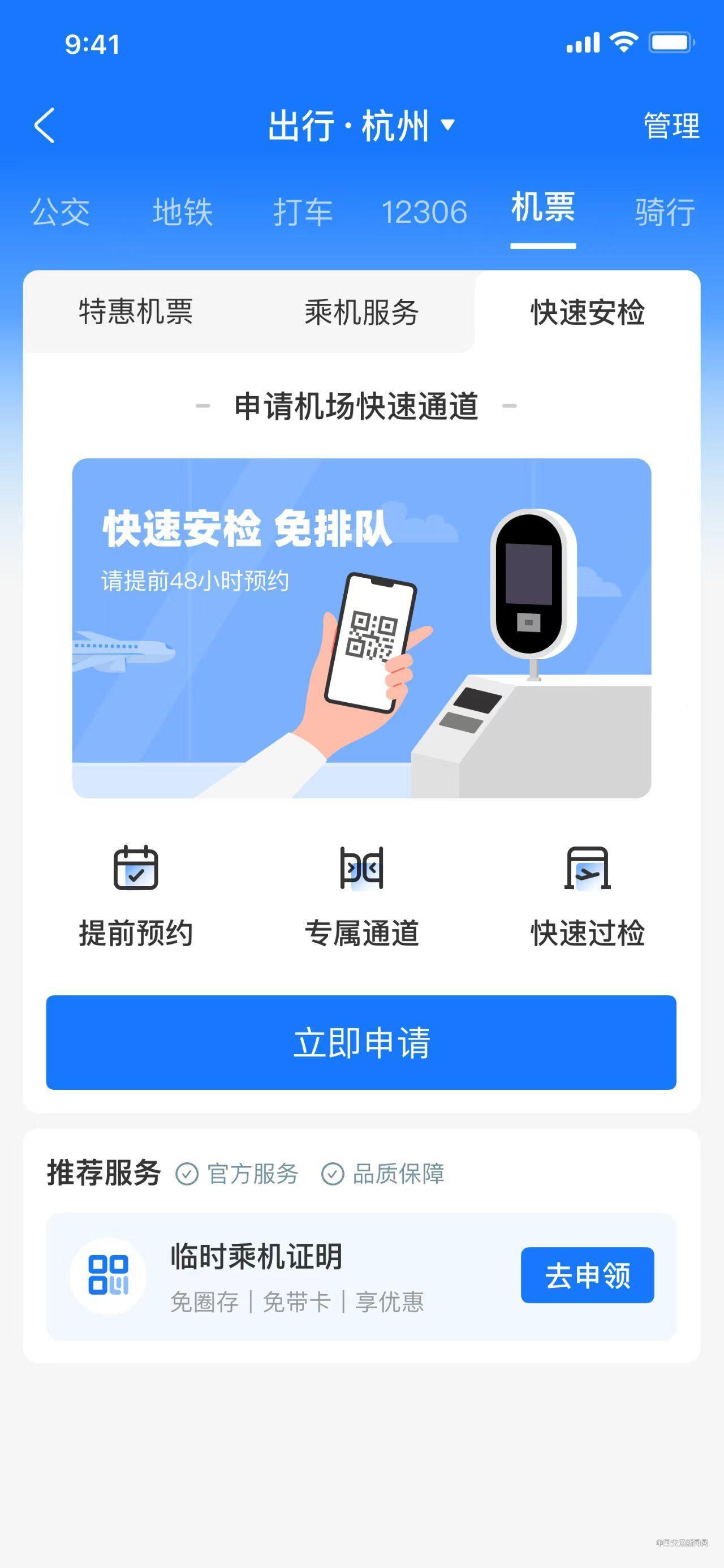The image size is (724, 1568).
Task: Open the 快速安检 免排队 banner
Action: 361,628
